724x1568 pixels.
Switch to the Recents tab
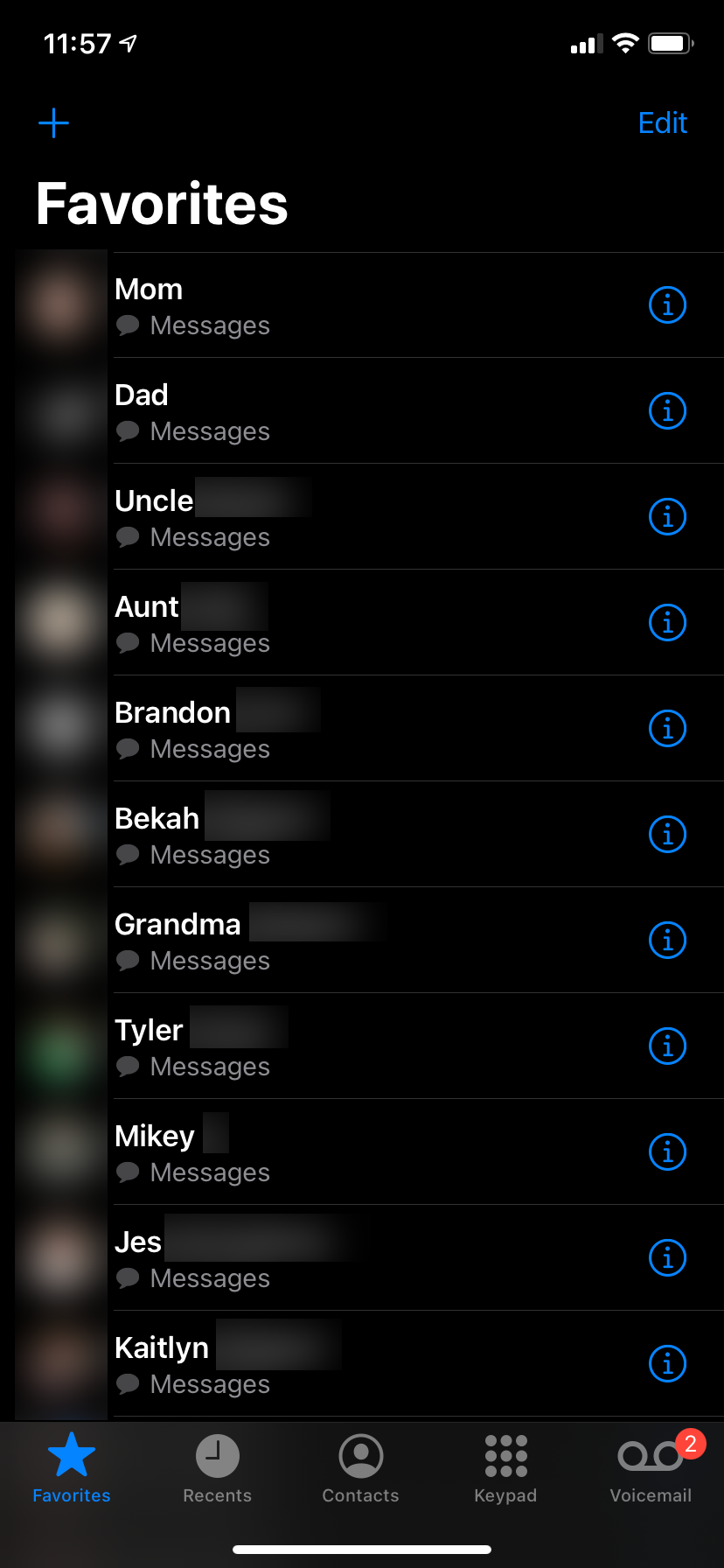point(217,1456)
